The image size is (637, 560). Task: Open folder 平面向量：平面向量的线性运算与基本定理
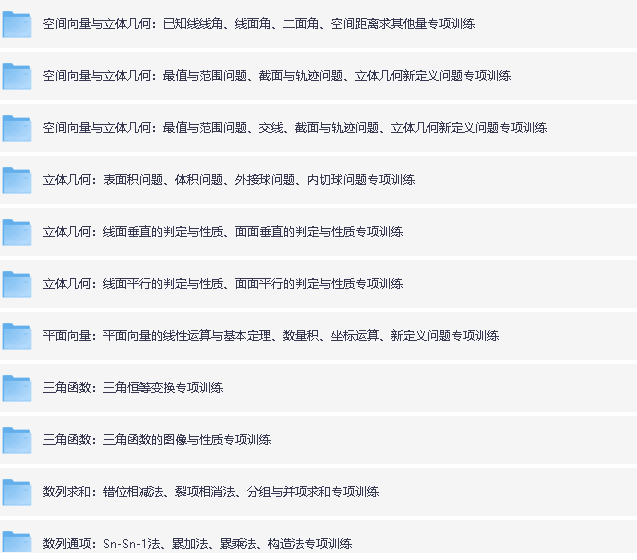pyautogui.click(x=270, y=336)
